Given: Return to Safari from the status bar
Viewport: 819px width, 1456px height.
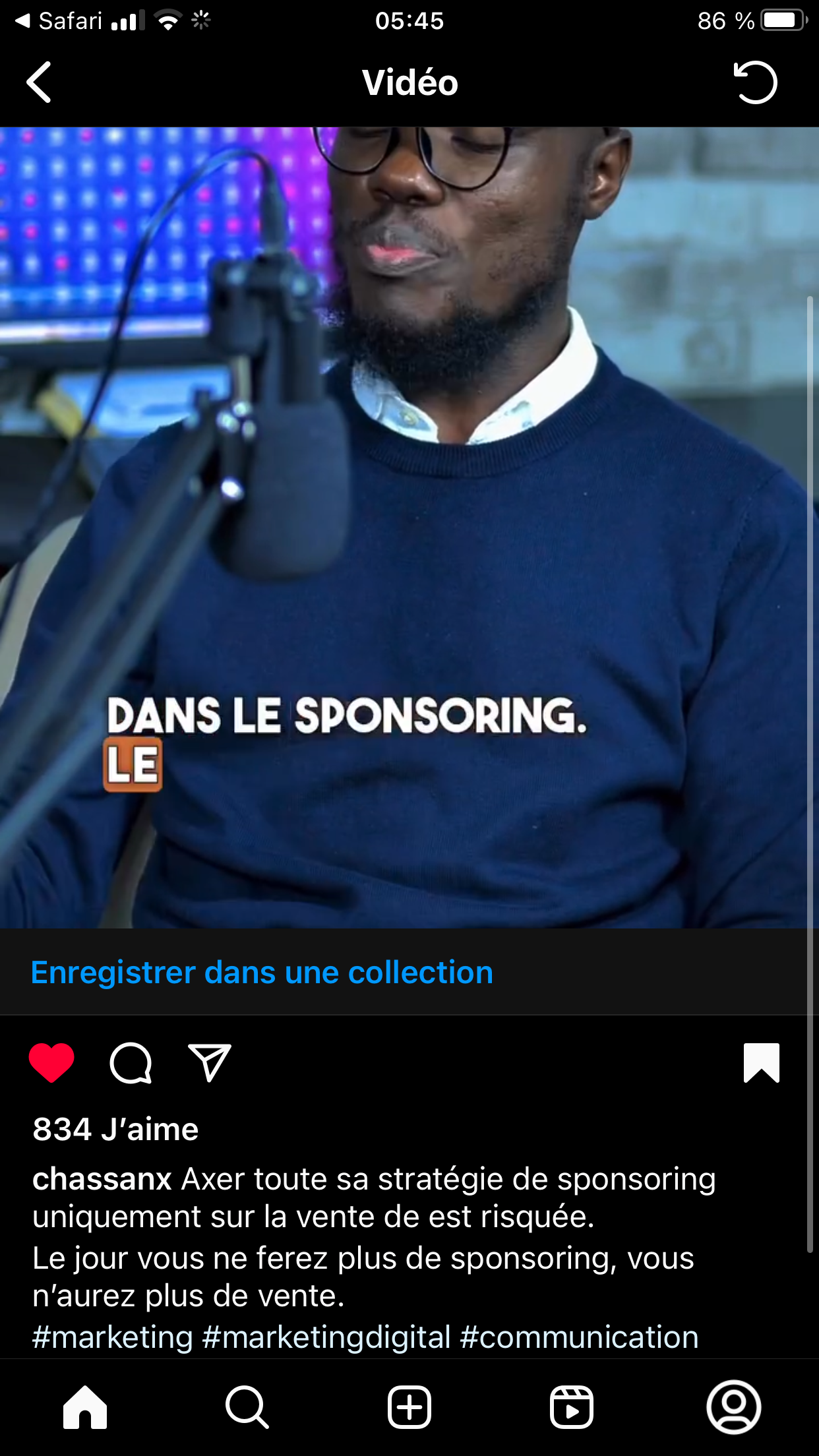Looking at the screenshot, I should [x=59, y=21].
